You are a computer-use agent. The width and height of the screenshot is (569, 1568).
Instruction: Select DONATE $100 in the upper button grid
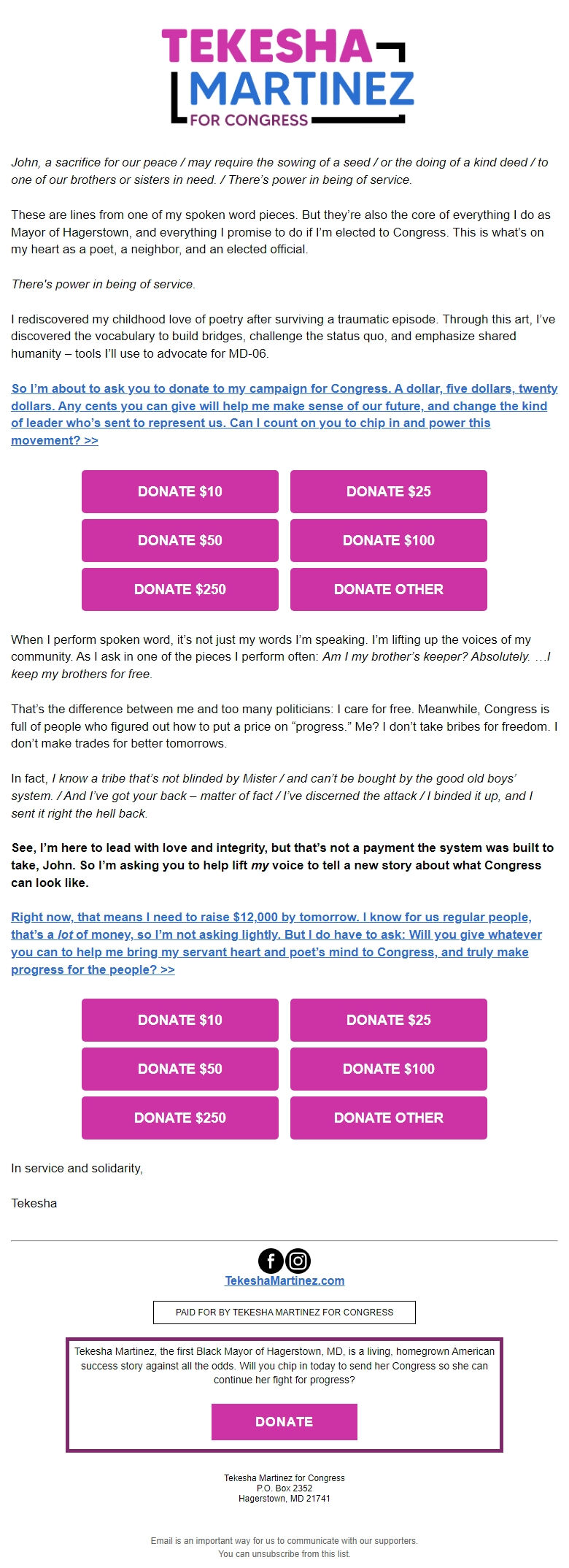click(389, 540)
